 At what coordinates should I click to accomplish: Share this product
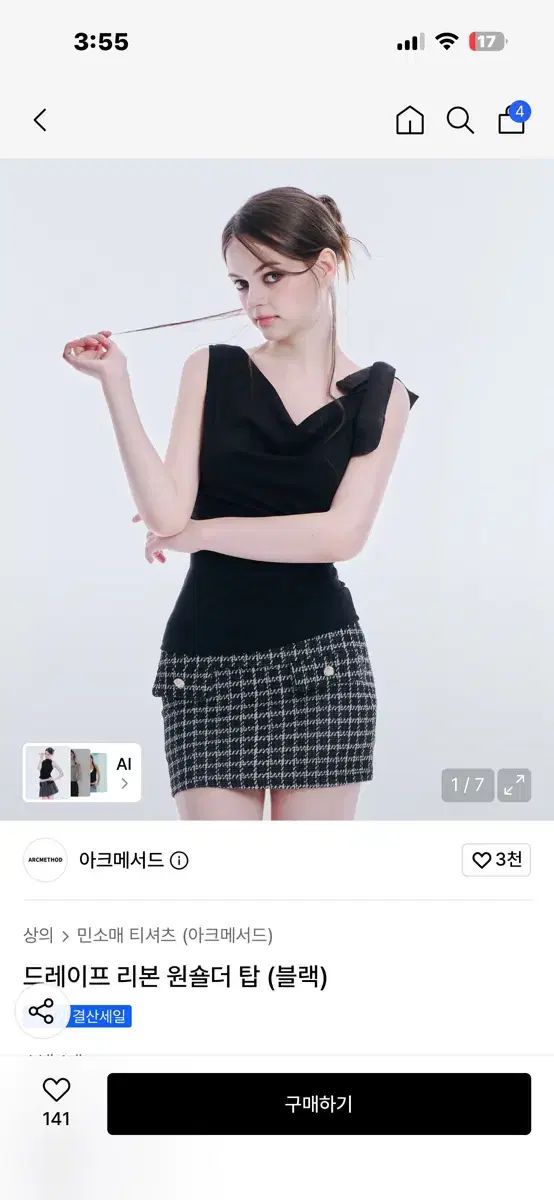point(41,1011)
